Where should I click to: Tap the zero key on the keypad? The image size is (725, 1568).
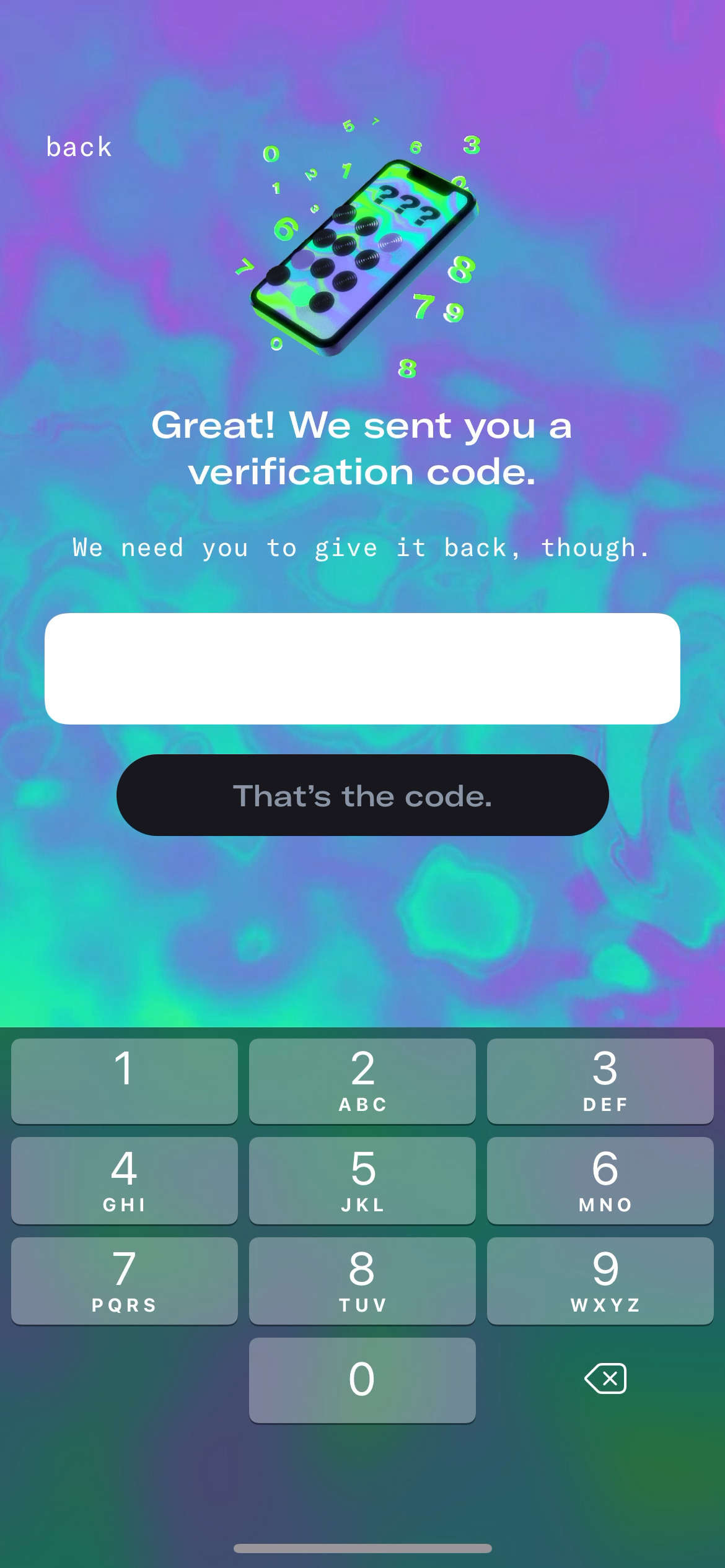(362, 1379)
